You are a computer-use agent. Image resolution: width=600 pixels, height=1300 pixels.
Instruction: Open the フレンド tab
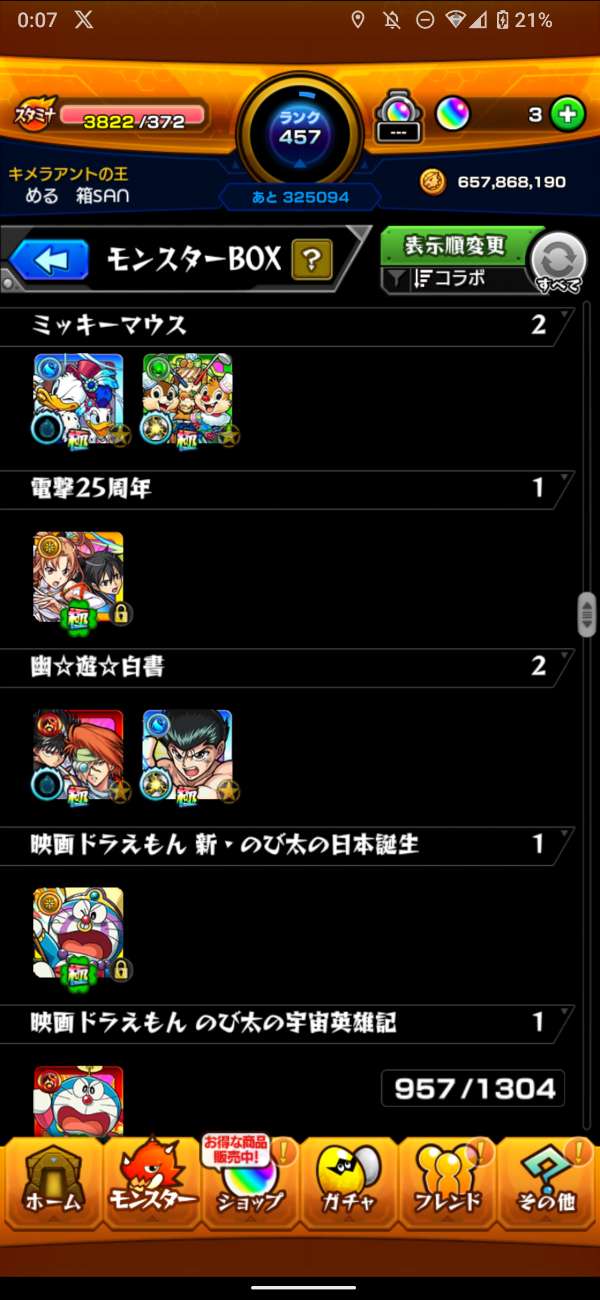[447, 1186]
